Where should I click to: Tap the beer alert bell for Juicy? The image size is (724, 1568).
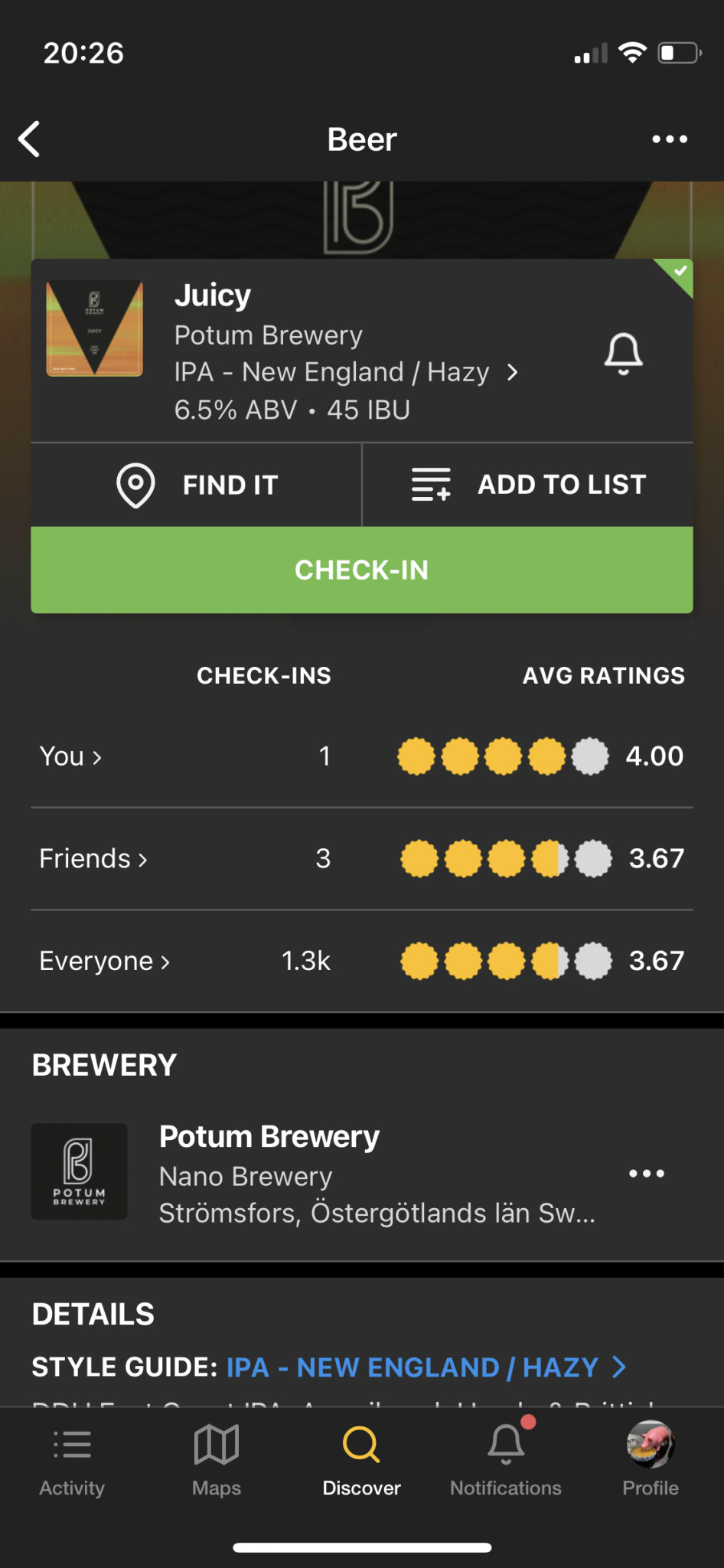(x=623, y=354)
